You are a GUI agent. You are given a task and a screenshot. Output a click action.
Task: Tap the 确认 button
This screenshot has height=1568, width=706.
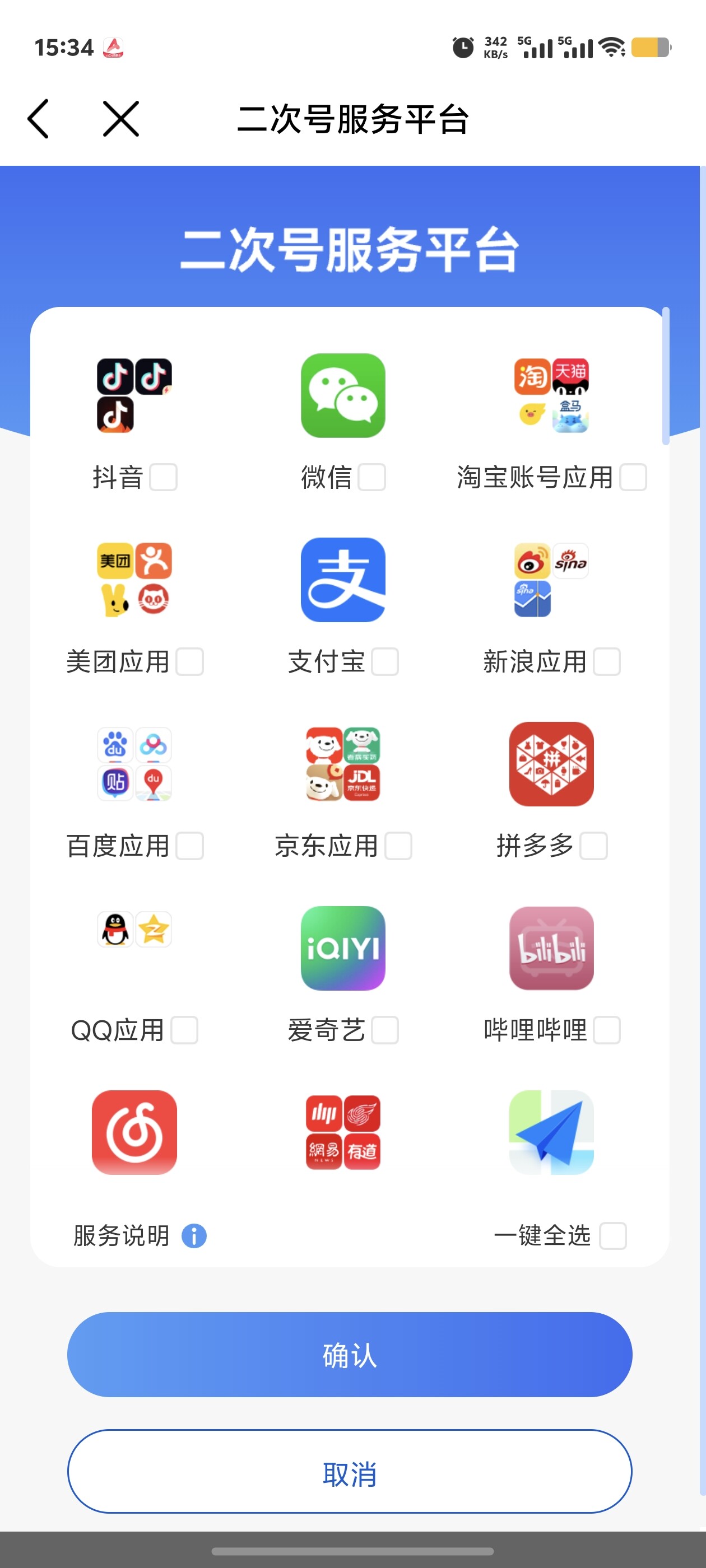click(350, 1355)
